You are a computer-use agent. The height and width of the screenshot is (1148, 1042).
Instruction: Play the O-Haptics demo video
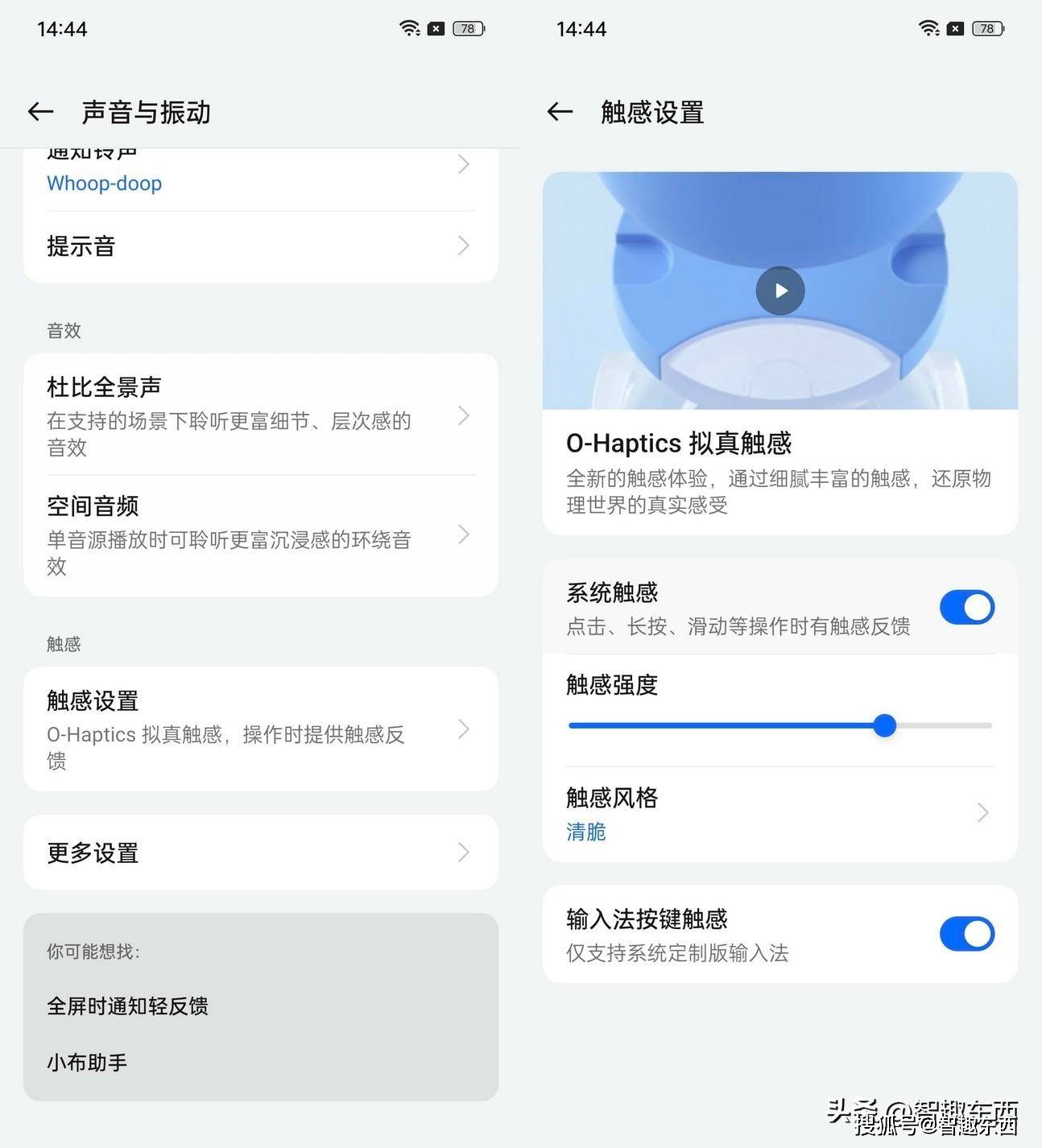pos(779,291)
